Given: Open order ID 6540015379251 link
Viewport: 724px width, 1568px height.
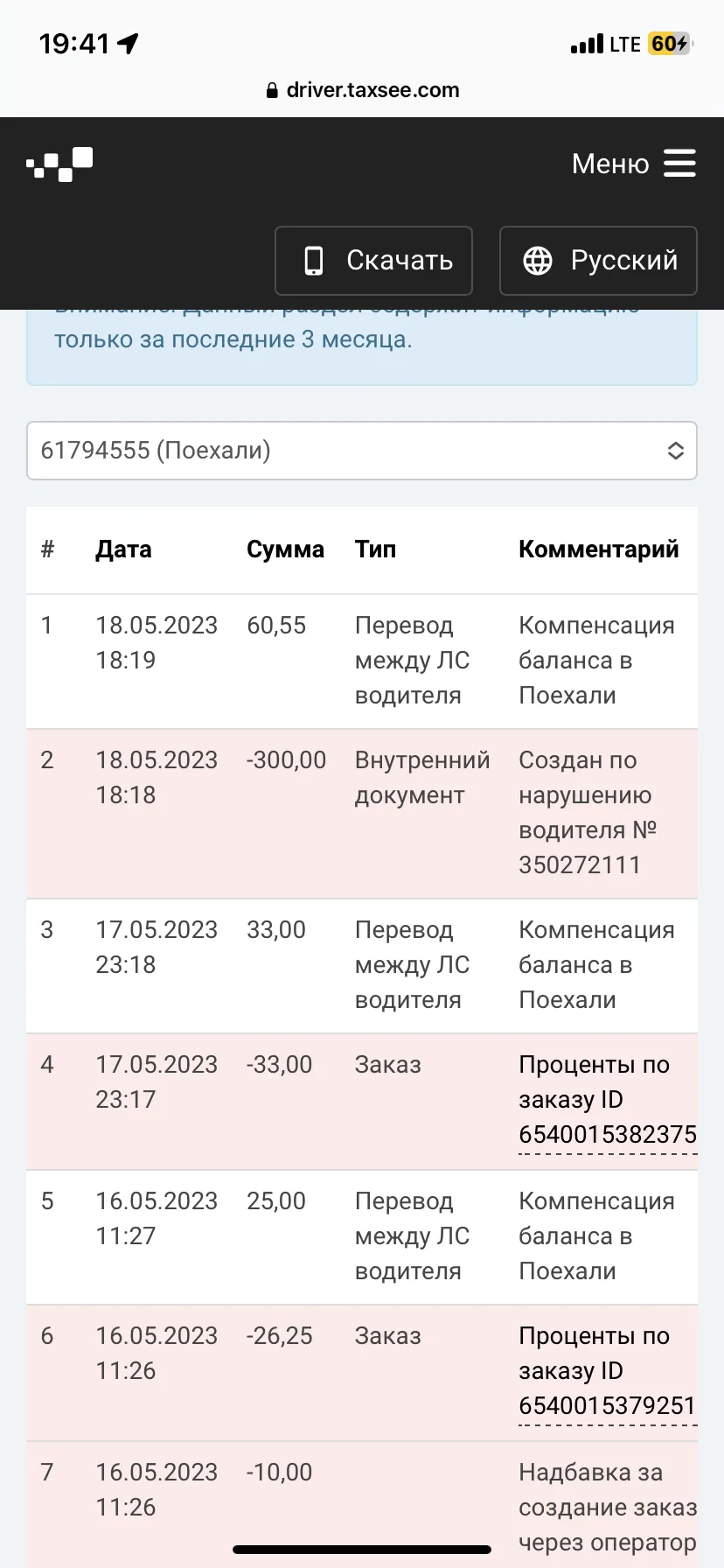Looking at the screenshot, I should click(x=607, y=1406).
